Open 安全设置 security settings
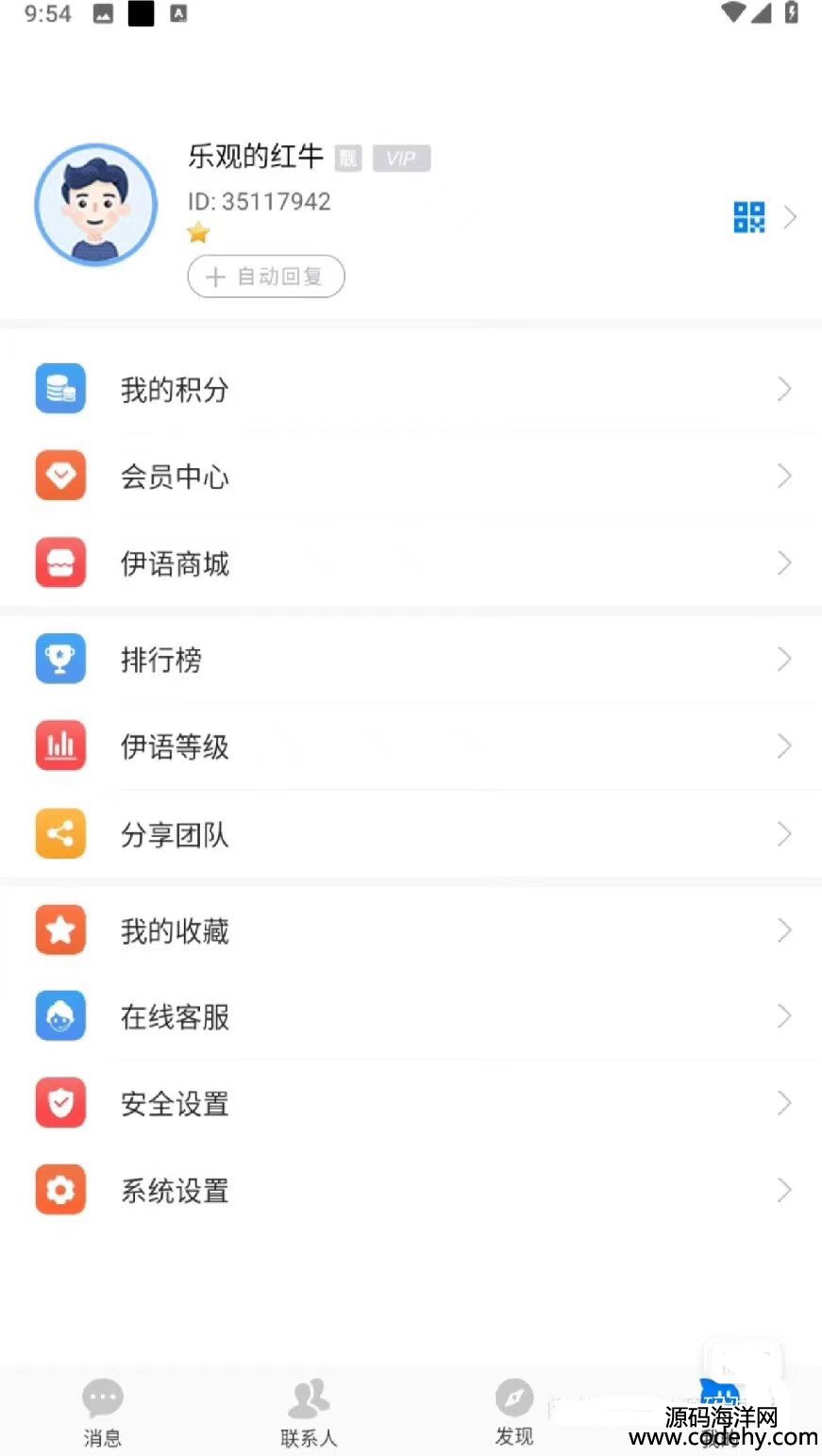 [175, 1103]
